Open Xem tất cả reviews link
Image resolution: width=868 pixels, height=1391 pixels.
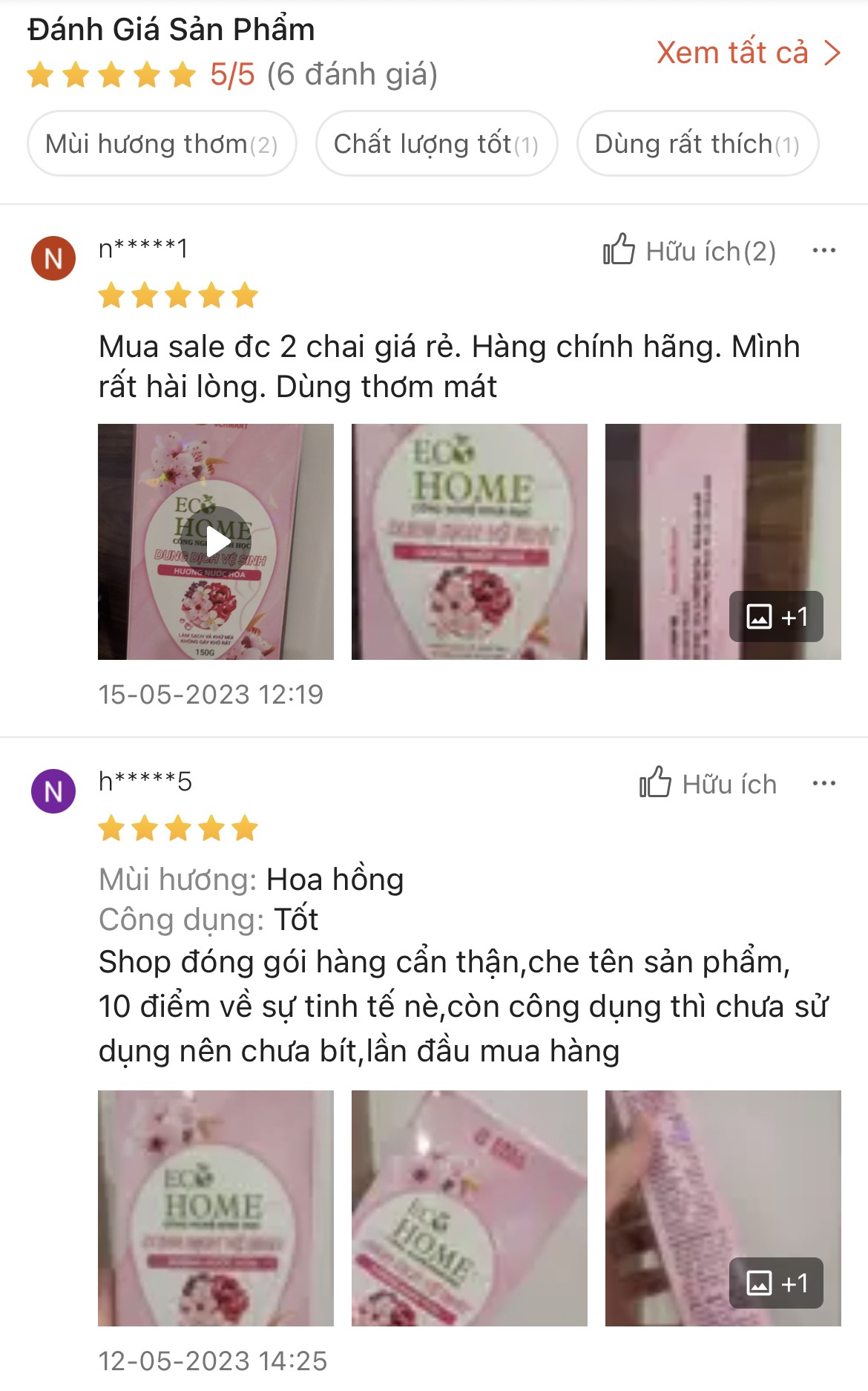coord(747,53)
